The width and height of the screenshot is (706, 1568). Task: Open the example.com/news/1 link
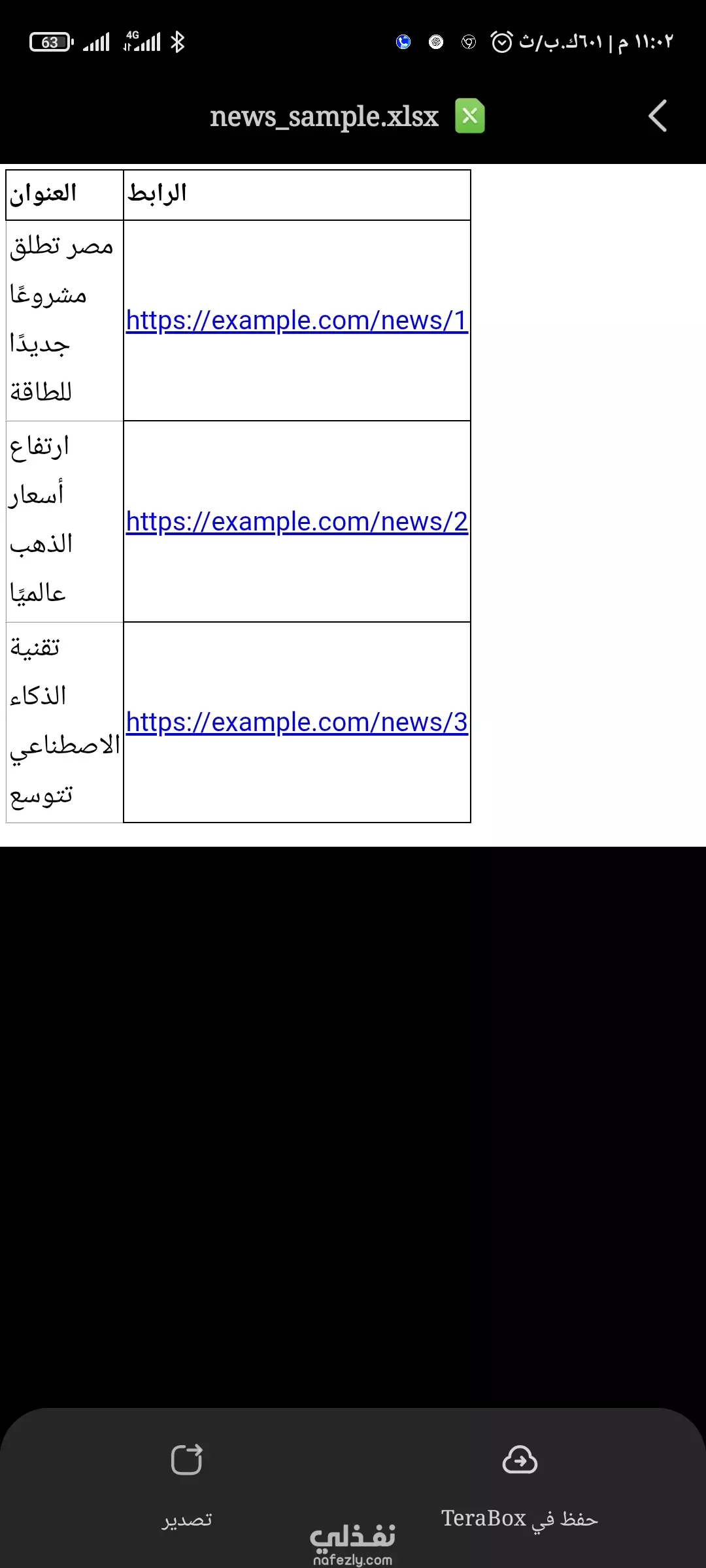(x=297, y=321)
